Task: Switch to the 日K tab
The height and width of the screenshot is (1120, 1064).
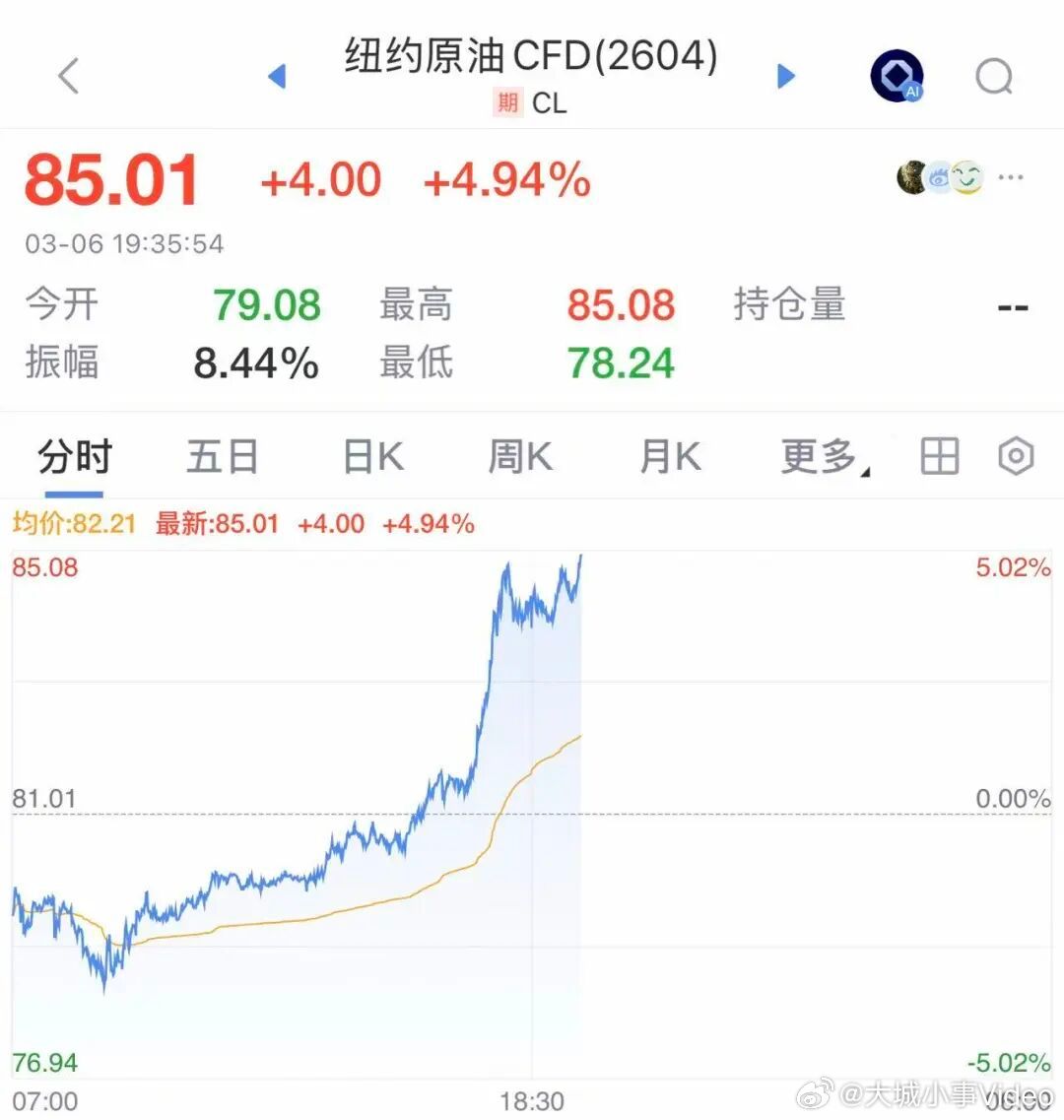Action: coord(370,456)
